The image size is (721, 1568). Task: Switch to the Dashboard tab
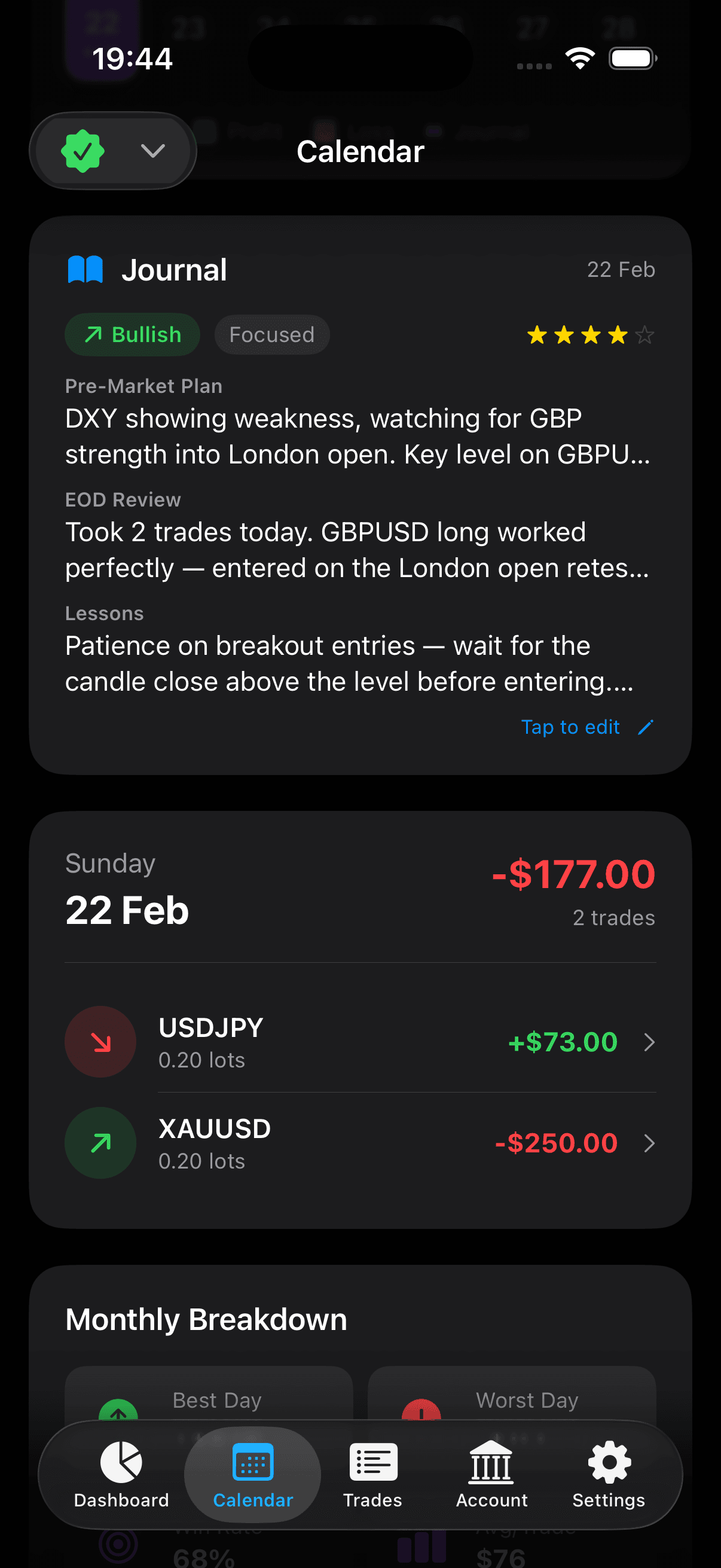pyautogui.click(x=122, y=1462)
